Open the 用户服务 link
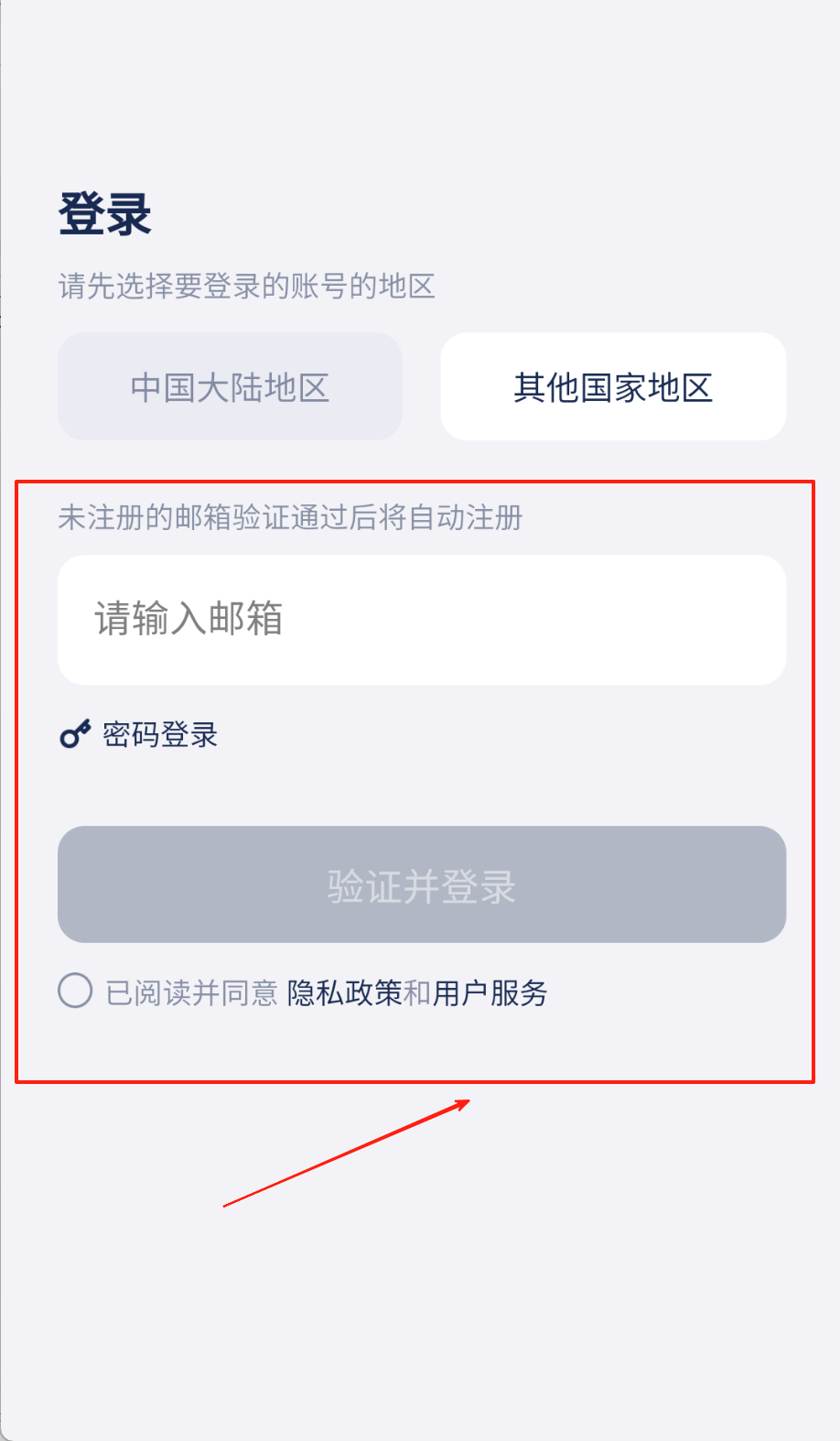Viewport: 840px width, 1441px height. pyautogui.click(x=490, y=992)
